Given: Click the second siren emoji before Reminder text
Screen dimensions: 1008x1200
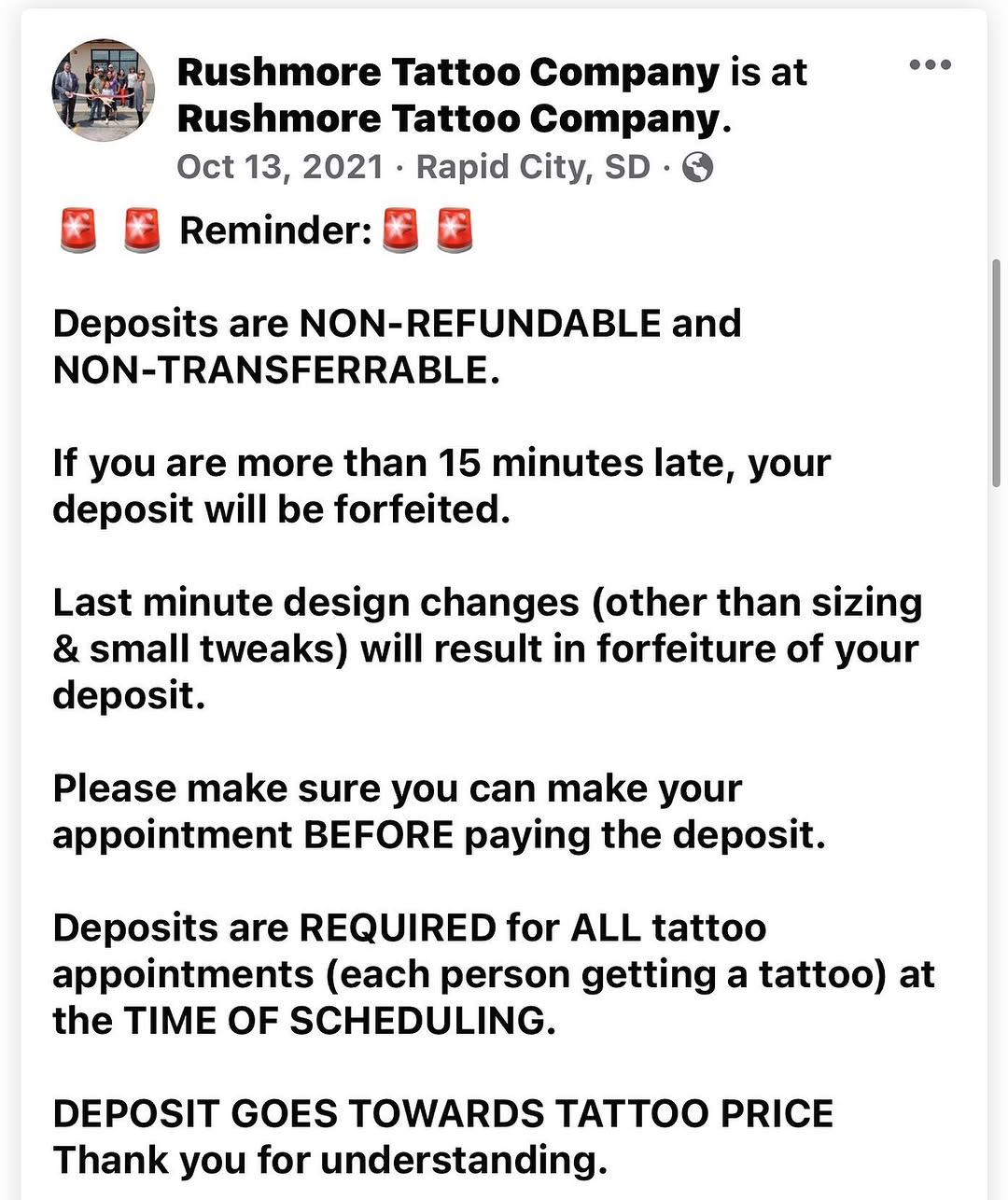Looking at the screenshot, I should (x=141, y=230).
